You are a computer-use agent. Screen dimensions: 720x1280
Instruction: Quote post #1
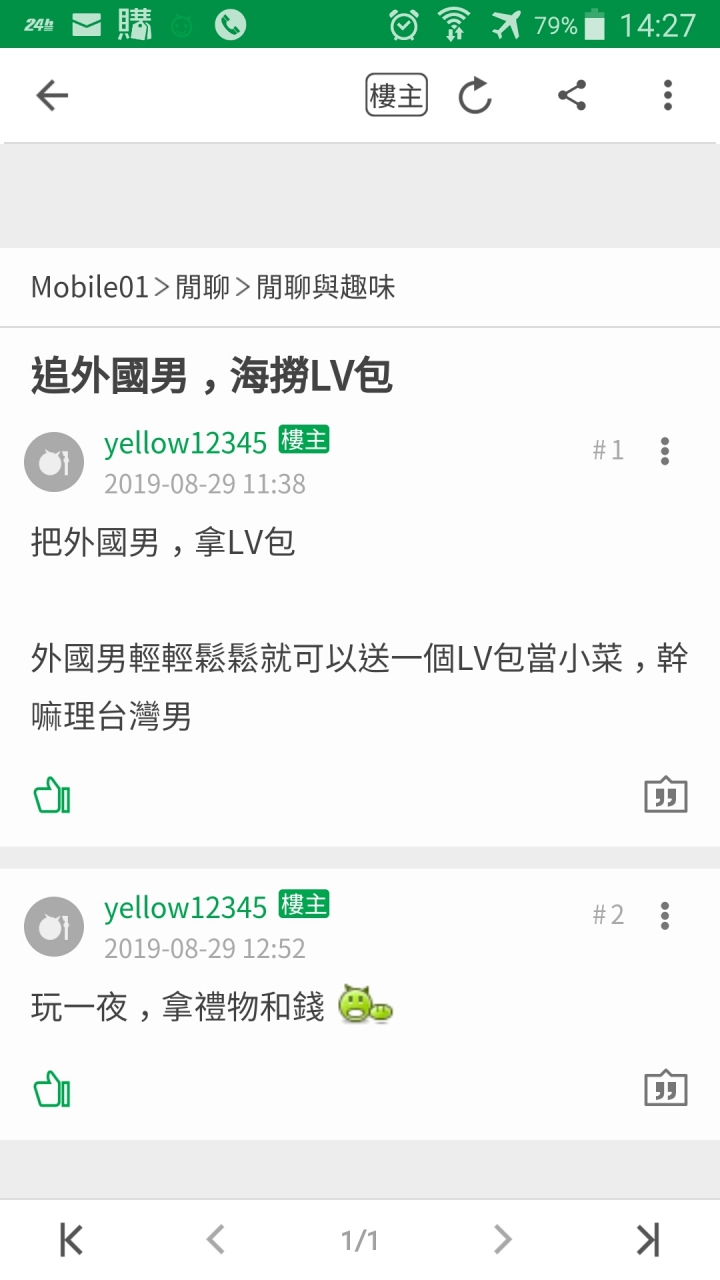click(666, 795)
